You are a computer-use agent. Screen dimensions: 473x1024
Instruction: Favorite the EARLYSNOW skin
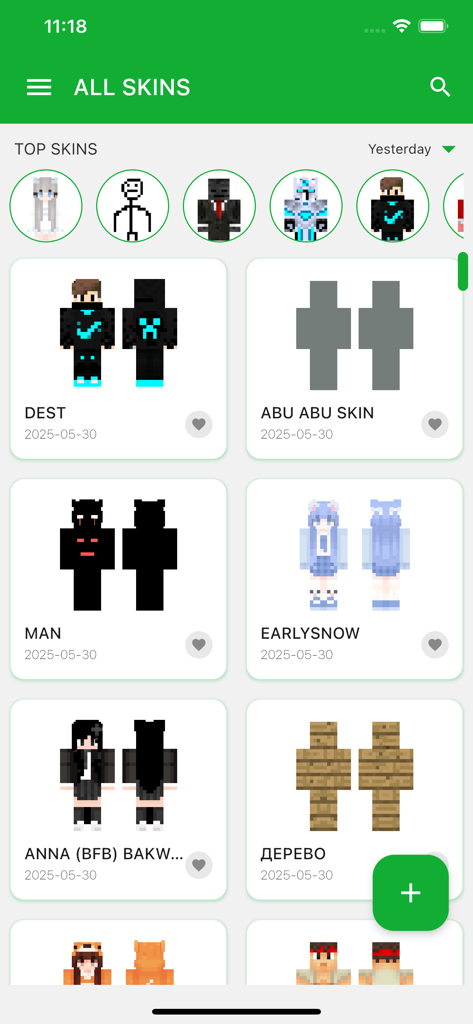click(435, 645)
